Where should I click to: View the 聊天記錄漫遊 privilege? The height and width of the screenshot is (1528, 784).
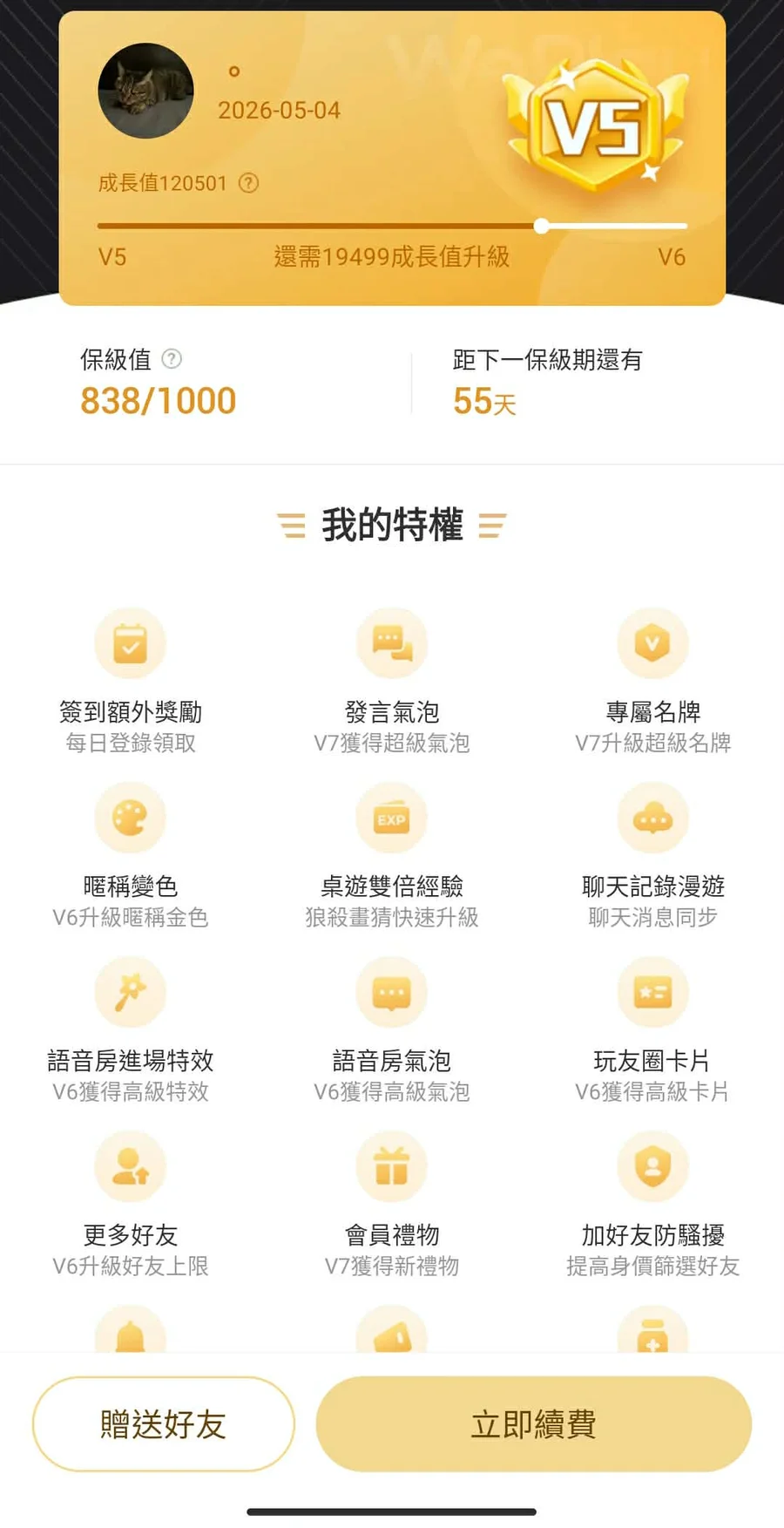point(652,819)
